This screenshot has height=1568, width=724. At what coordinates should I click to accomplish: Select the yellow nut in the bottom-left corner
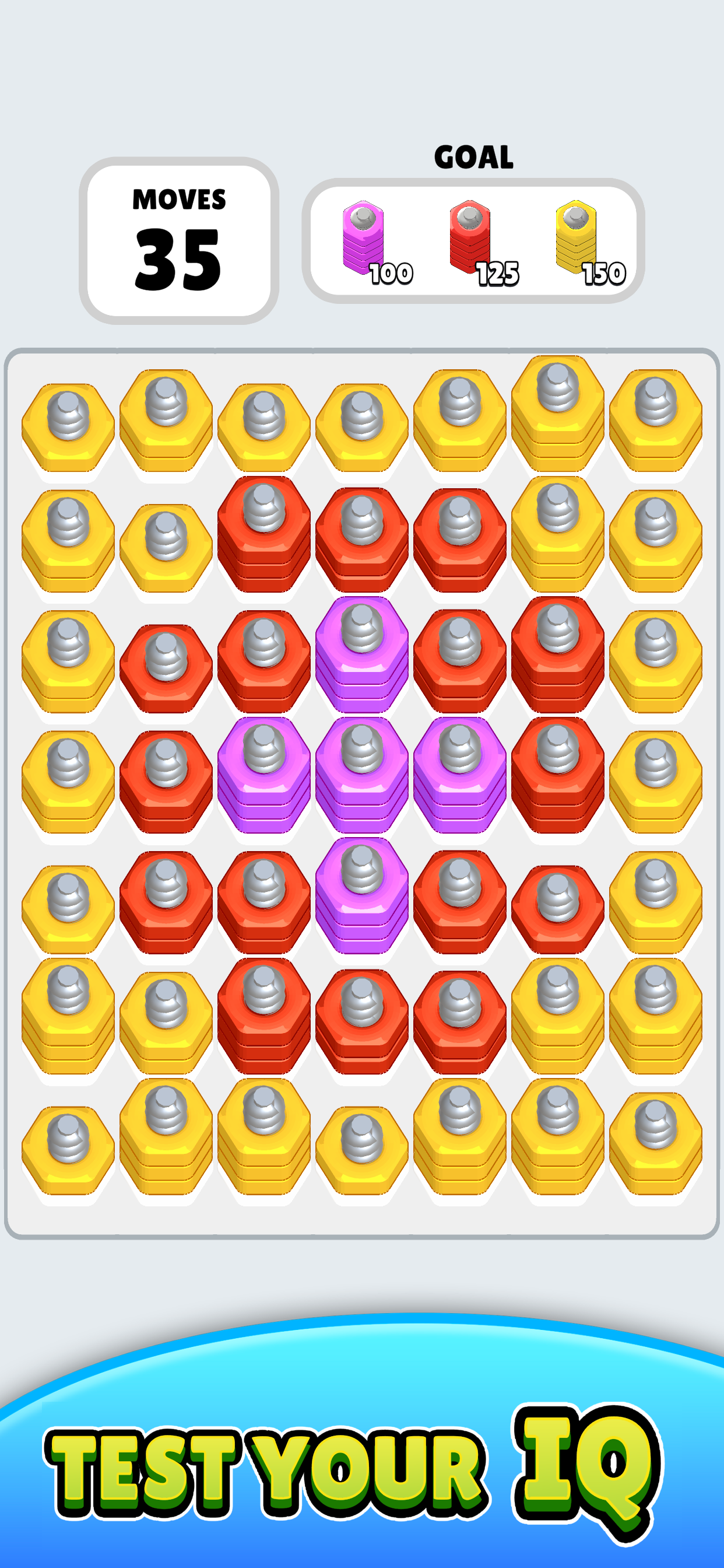tap(68, 1144)
